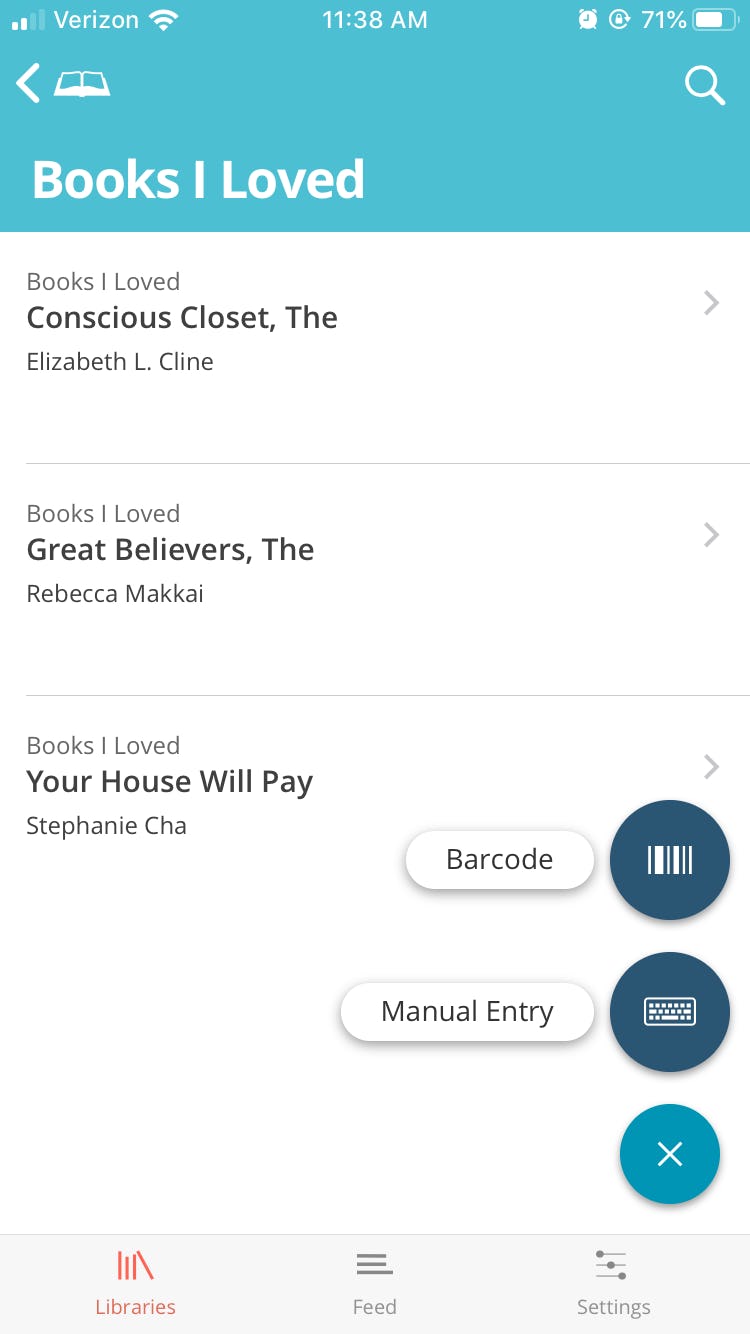Expand details for Conscious Closet, The
750x1334 pixels.
710,303
